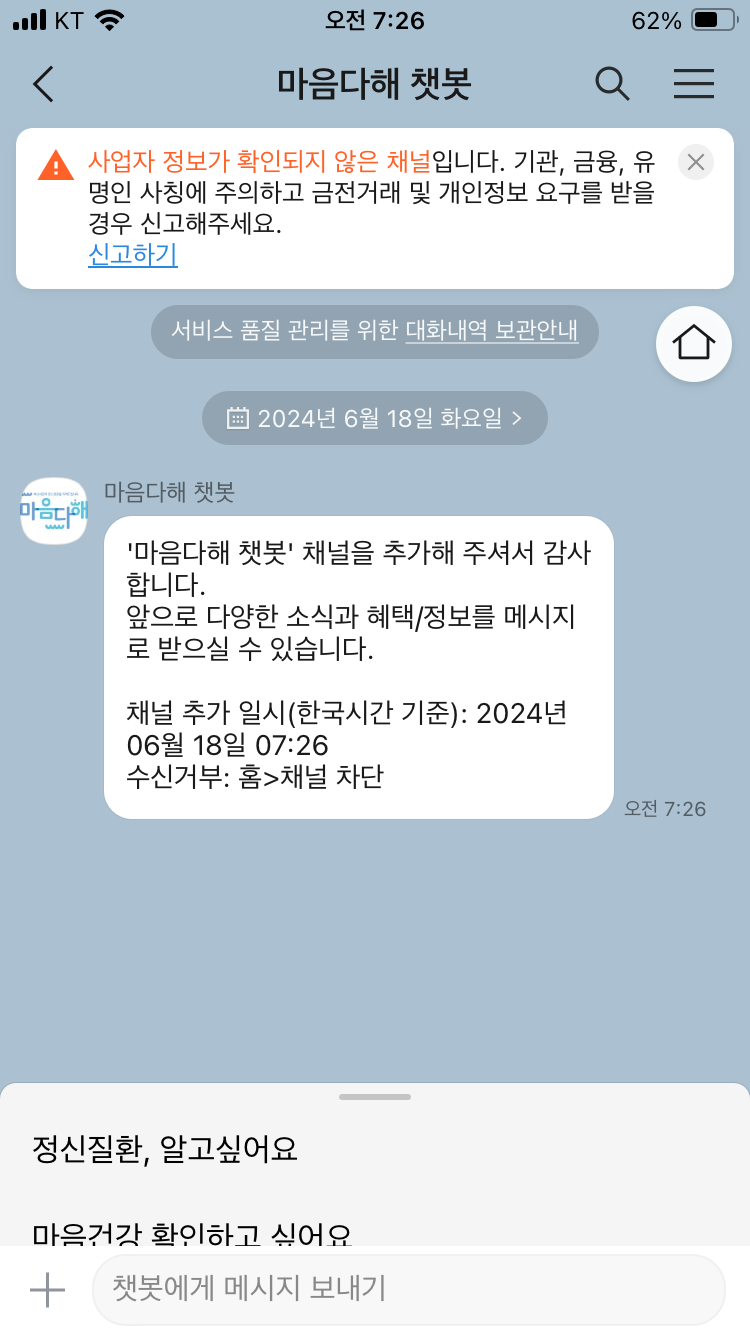Dismiss the unverified business warning banner
The image size is (750, 1334).
tap(696, 162)
